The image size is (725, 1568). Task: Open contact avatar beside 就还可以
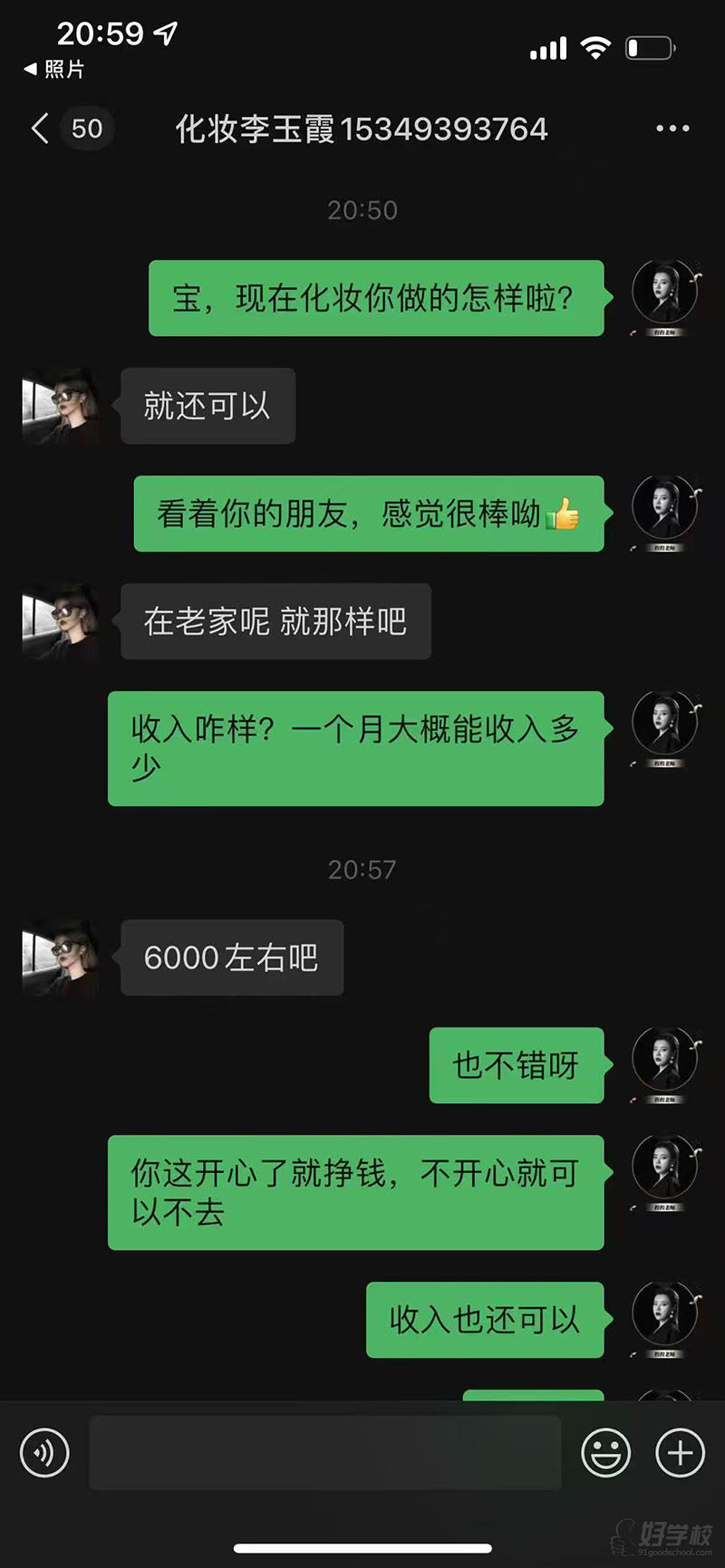click(61, 406)
